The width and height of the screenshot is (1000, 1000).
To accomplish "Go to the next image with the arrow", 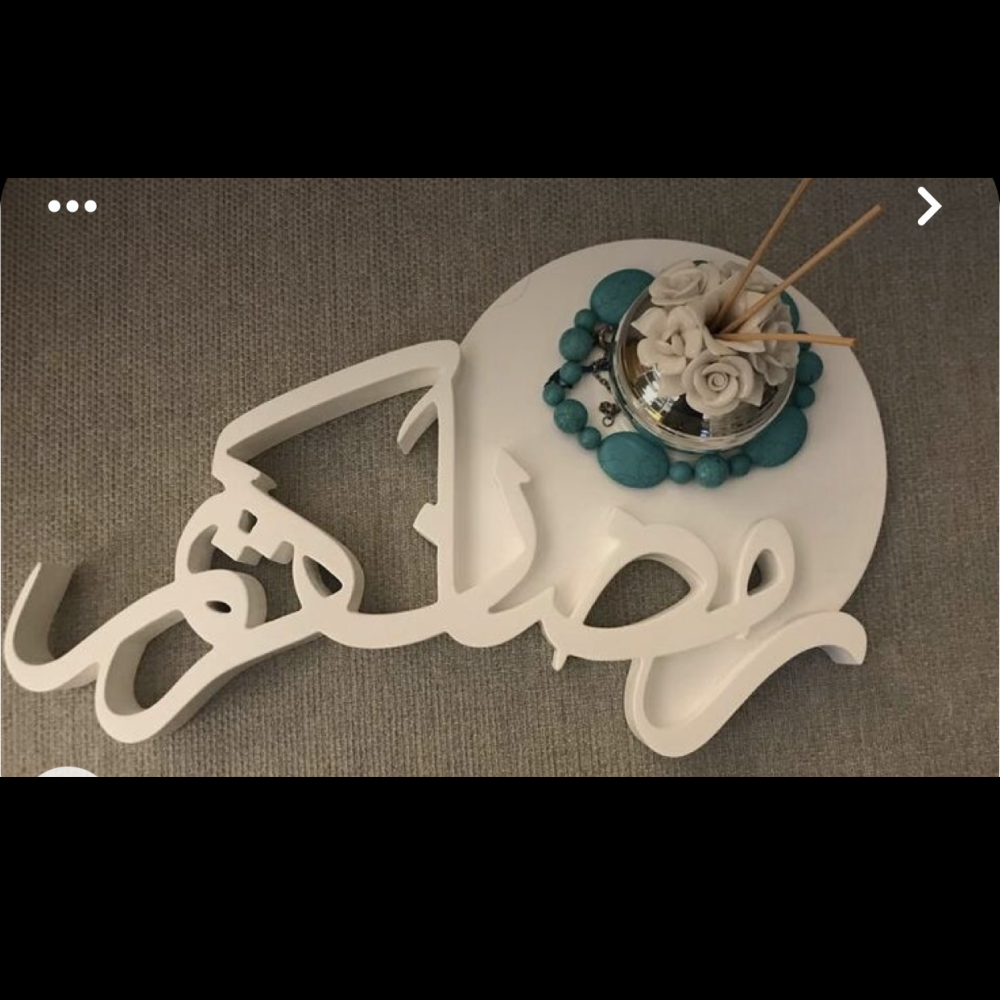I will click(x=929, y=206).
